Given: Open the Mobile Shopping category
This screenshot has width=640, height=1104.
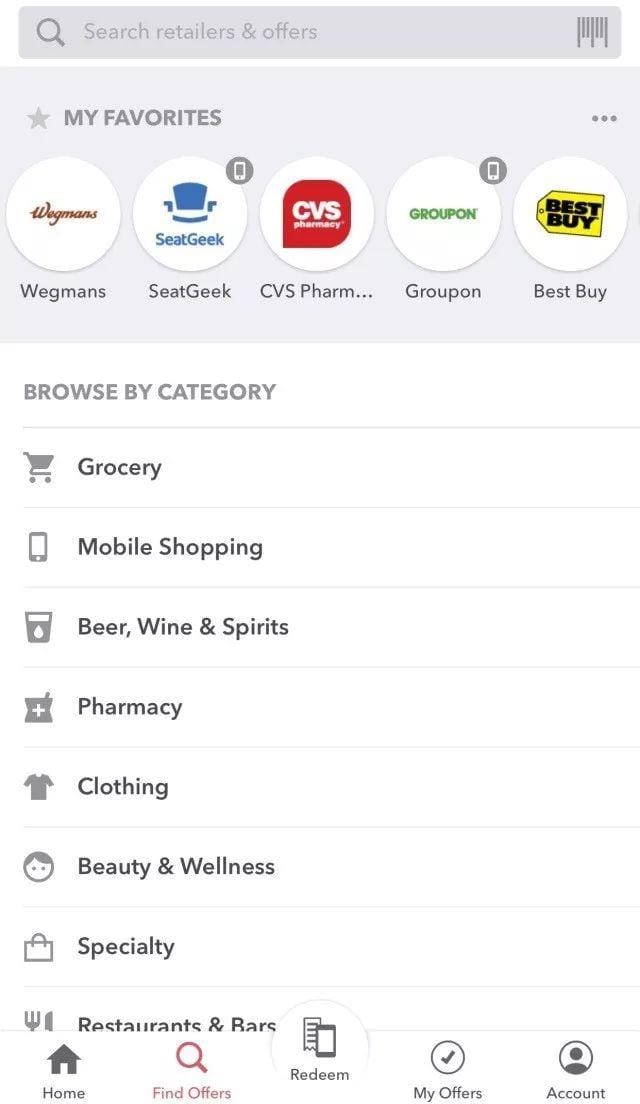Looking at the screenshot, I should tap(170, 547).
